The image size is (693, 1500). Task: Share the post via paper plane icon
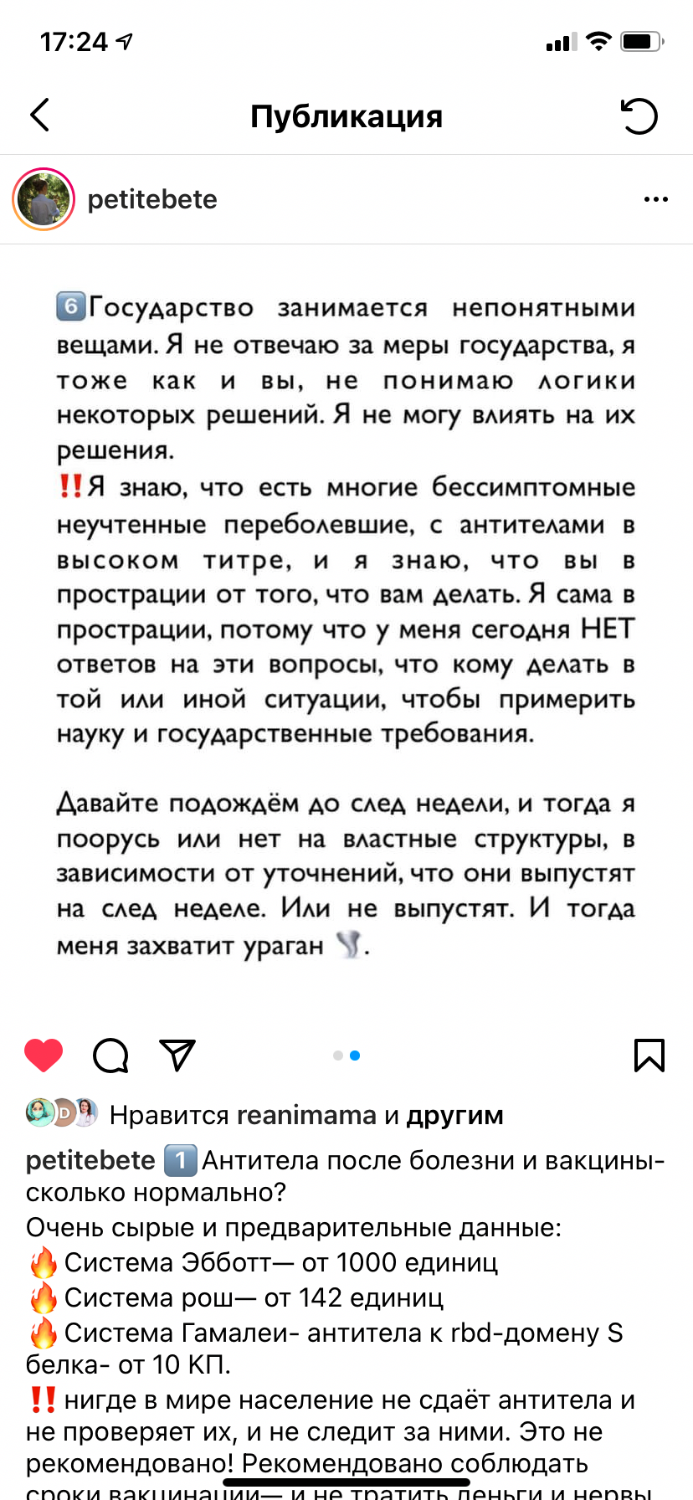pos(177,1054)
